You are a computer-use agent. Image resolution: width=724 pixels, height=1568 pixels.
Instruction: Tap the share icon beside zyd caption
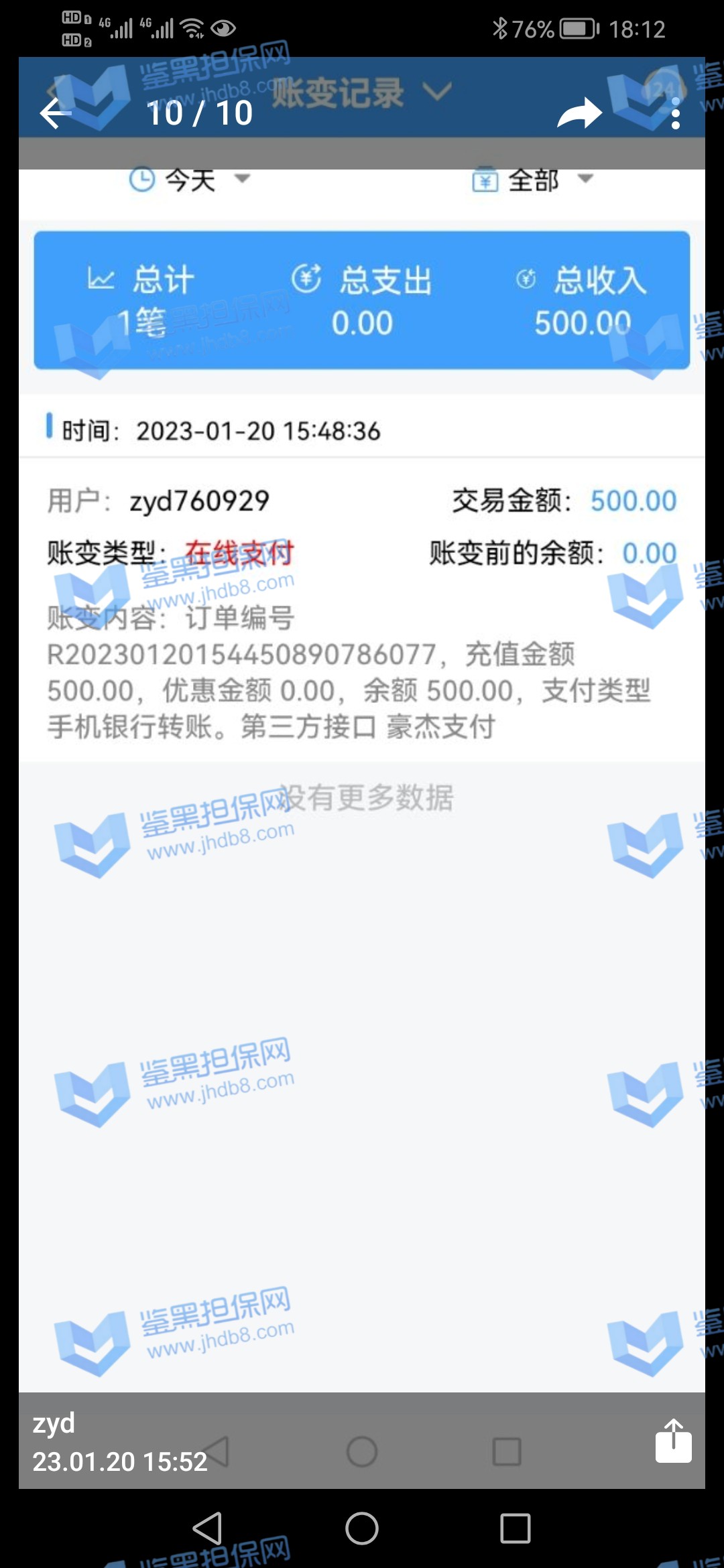click(x=673, y=1441)
